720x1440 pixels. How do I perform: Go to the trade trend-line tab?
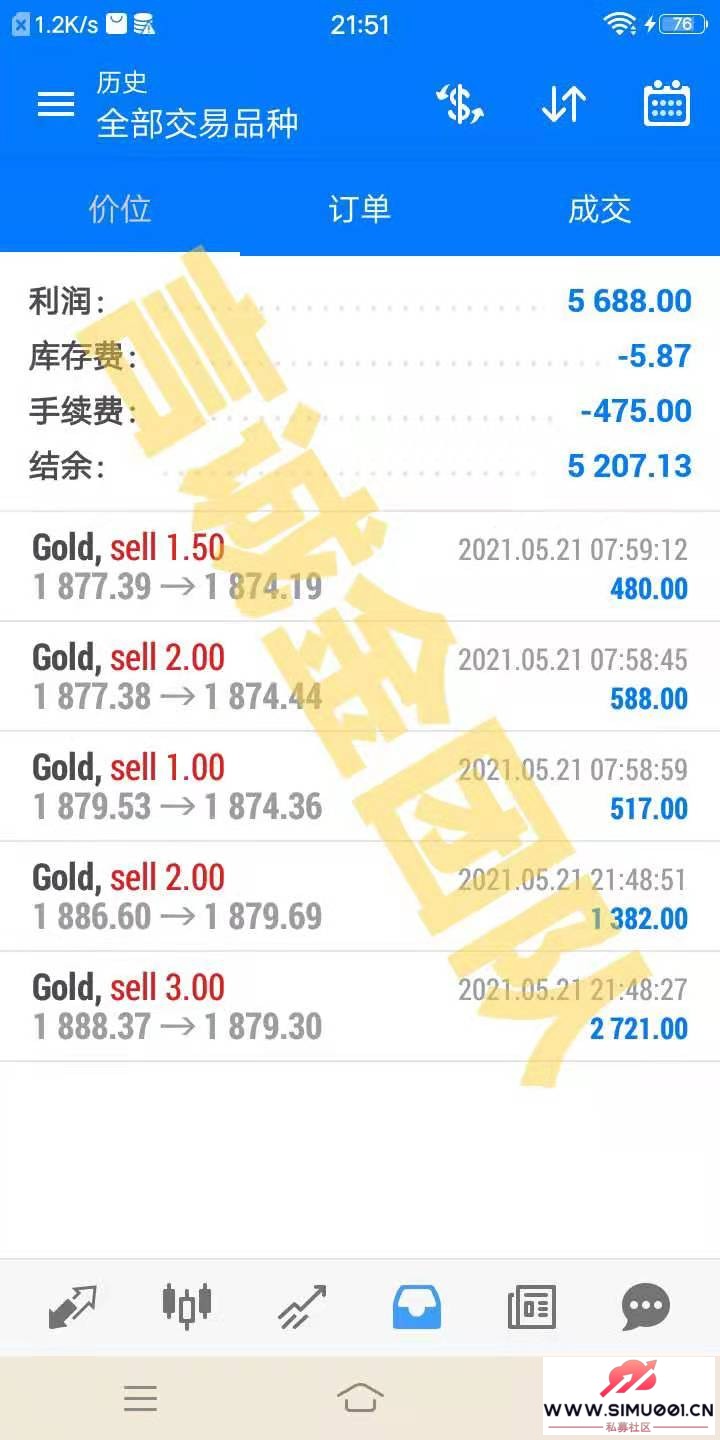point(302,1307)
